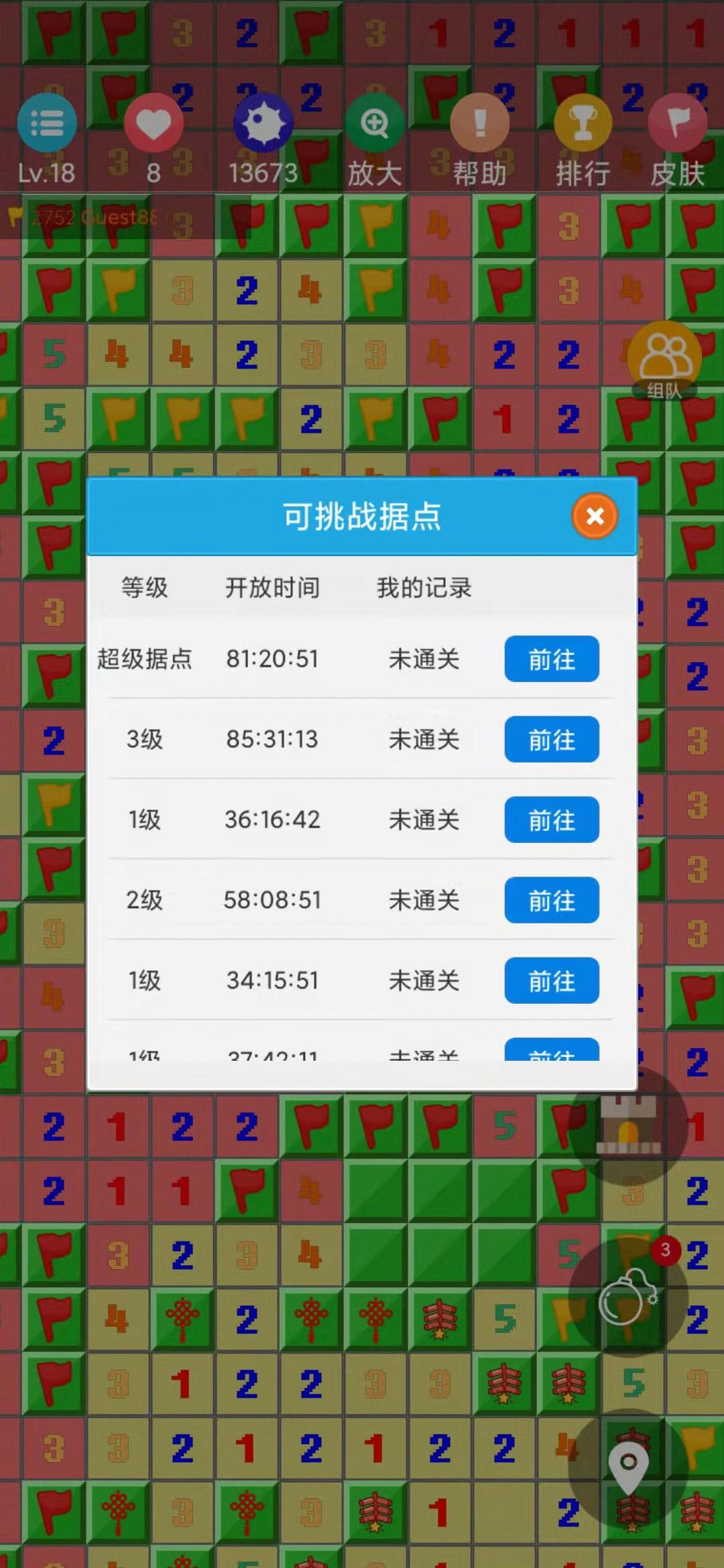
Task: Open 帮助 help
Action: coord(479,124)
